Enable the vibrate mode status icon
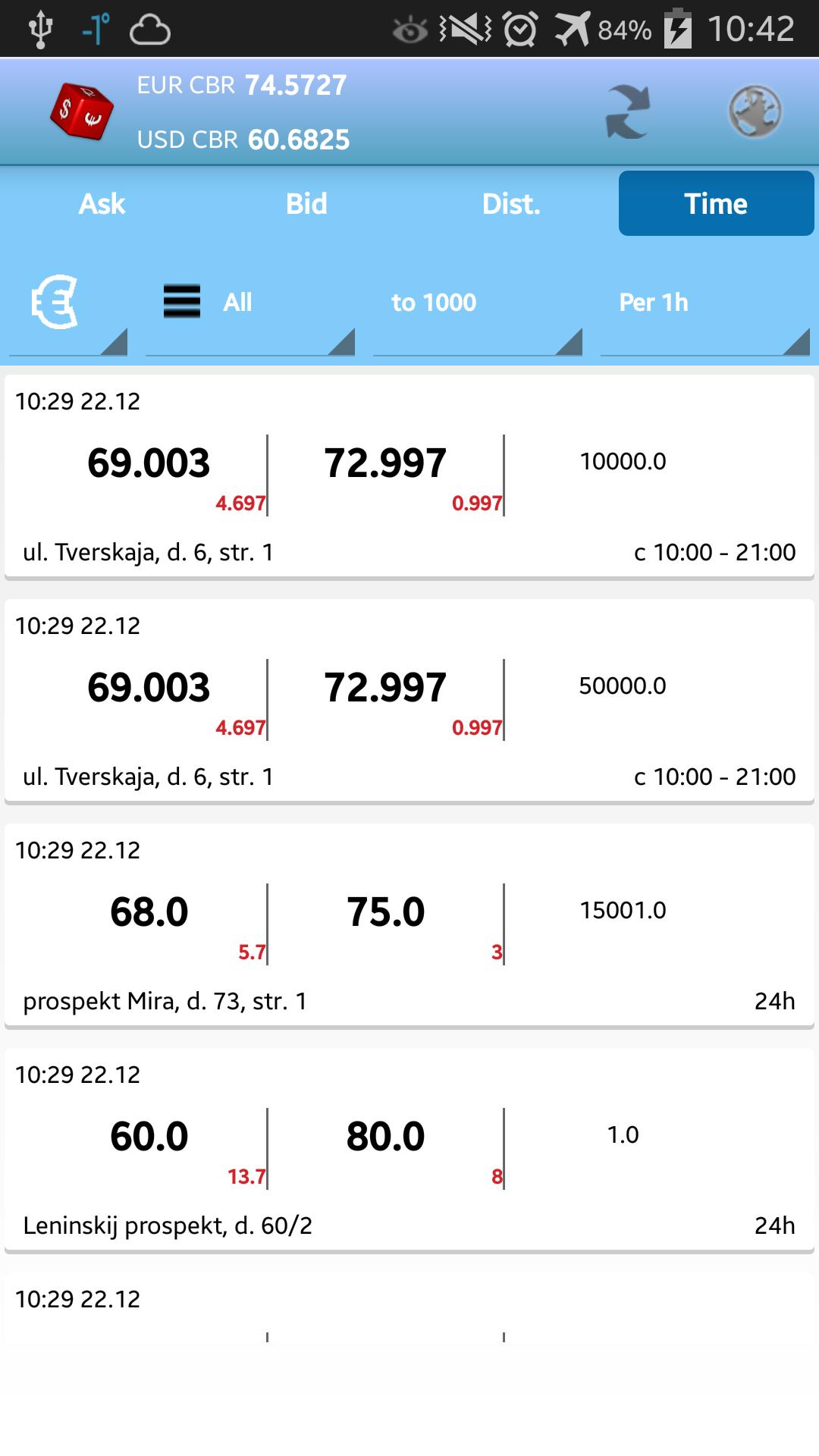819x1456 pixels. [460, 29]
